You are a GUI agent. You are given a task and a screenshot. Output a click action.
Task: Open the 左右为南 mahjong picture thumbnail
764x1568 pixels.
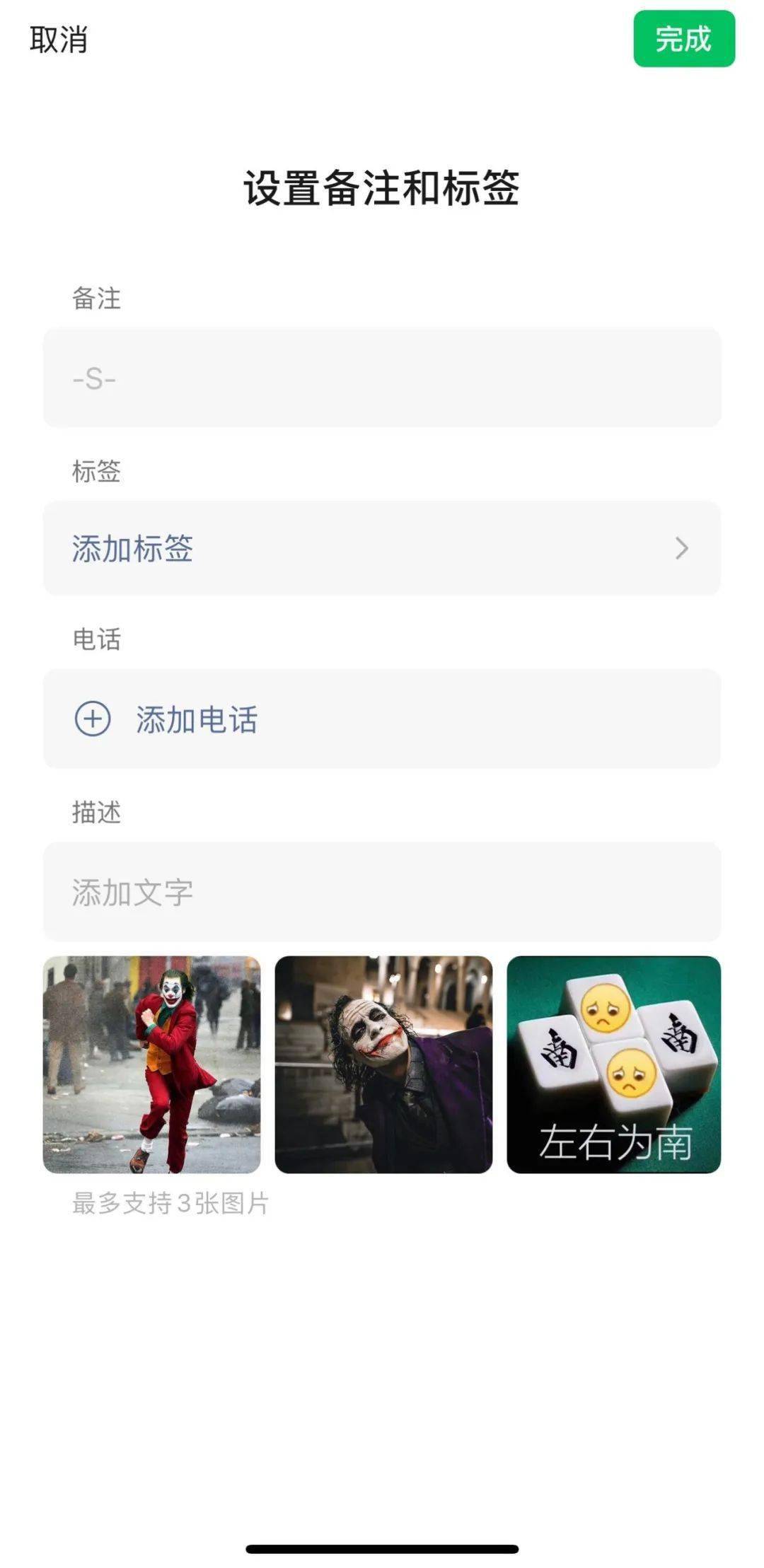point(614,1064)
